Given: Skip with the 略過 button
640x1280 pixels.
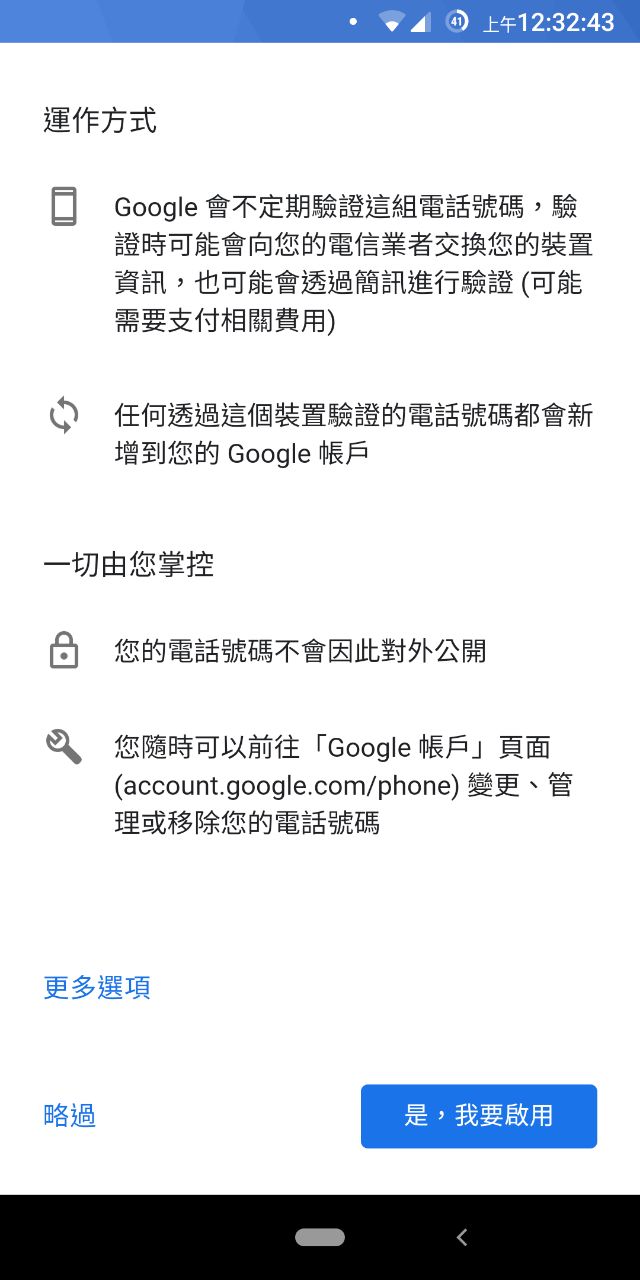Looking at the screenshot, I should click(x=70, y=1116).
